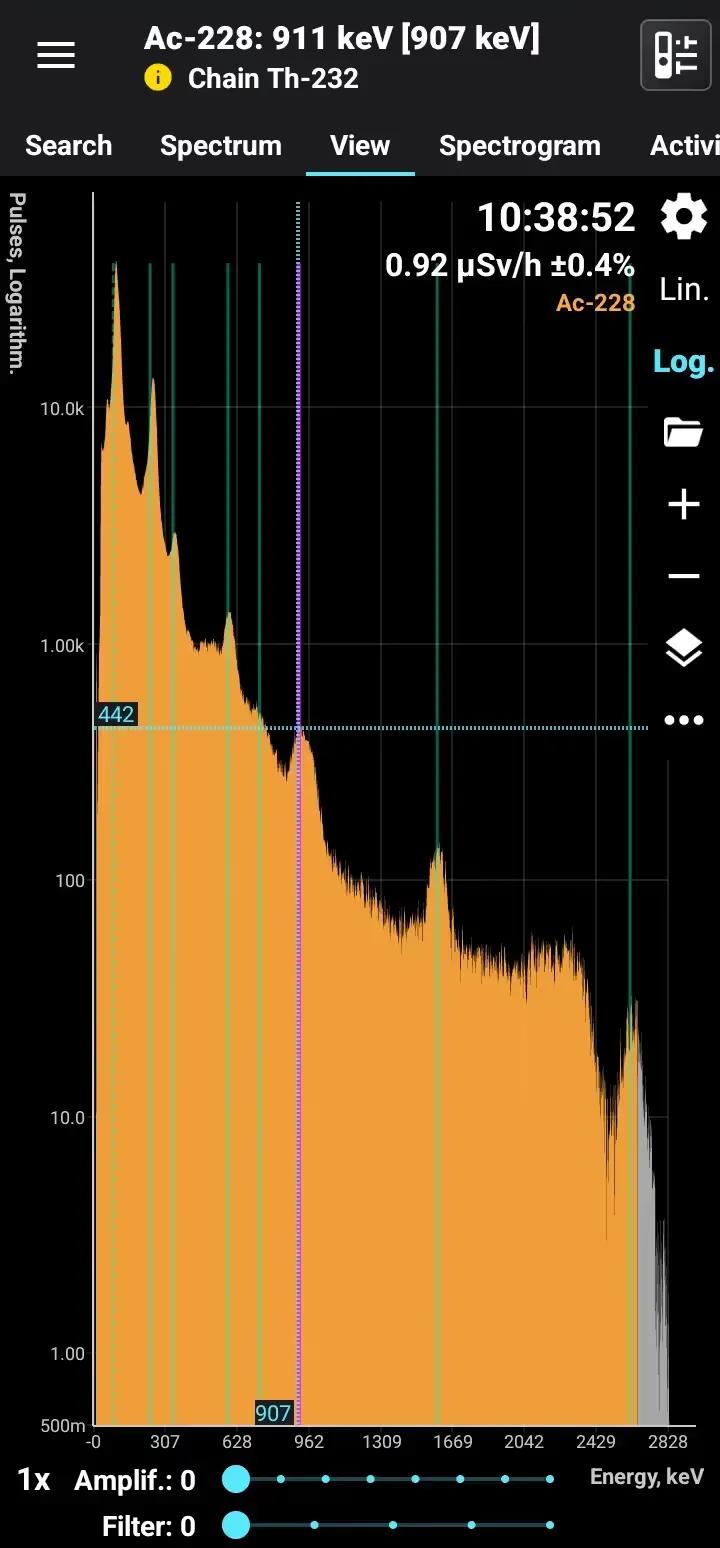Go to the Spectrogram tab
720x1548 pixels.
click(519, 146)
